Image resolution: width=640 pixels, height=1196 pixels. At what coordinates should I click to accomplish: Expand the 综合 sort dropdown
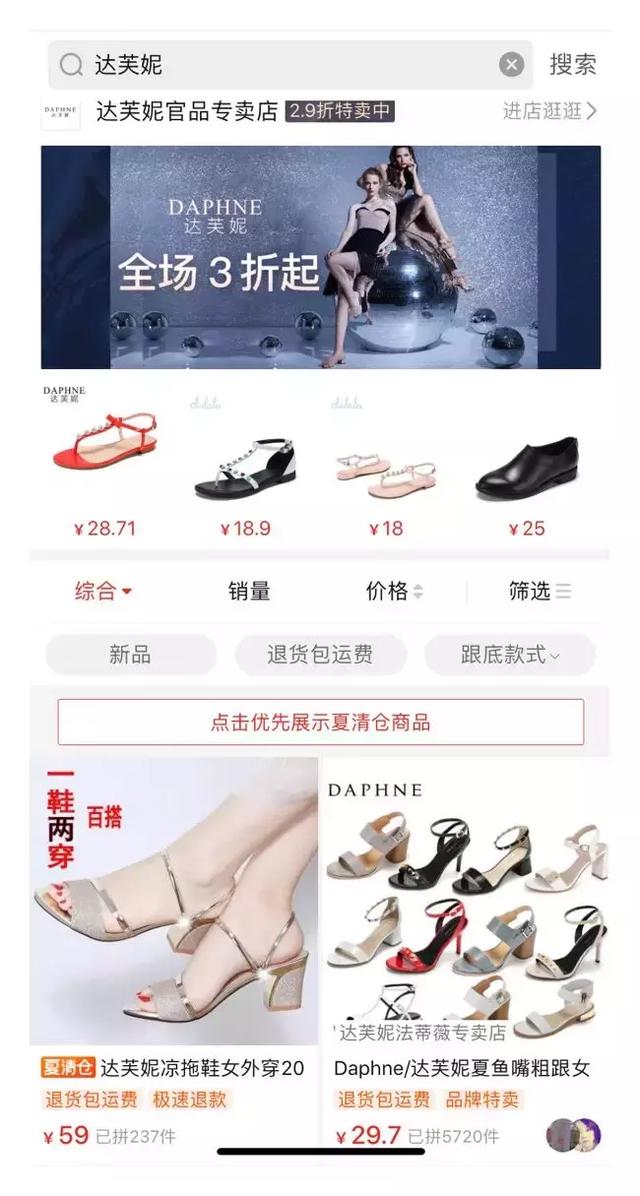(104, 590)
